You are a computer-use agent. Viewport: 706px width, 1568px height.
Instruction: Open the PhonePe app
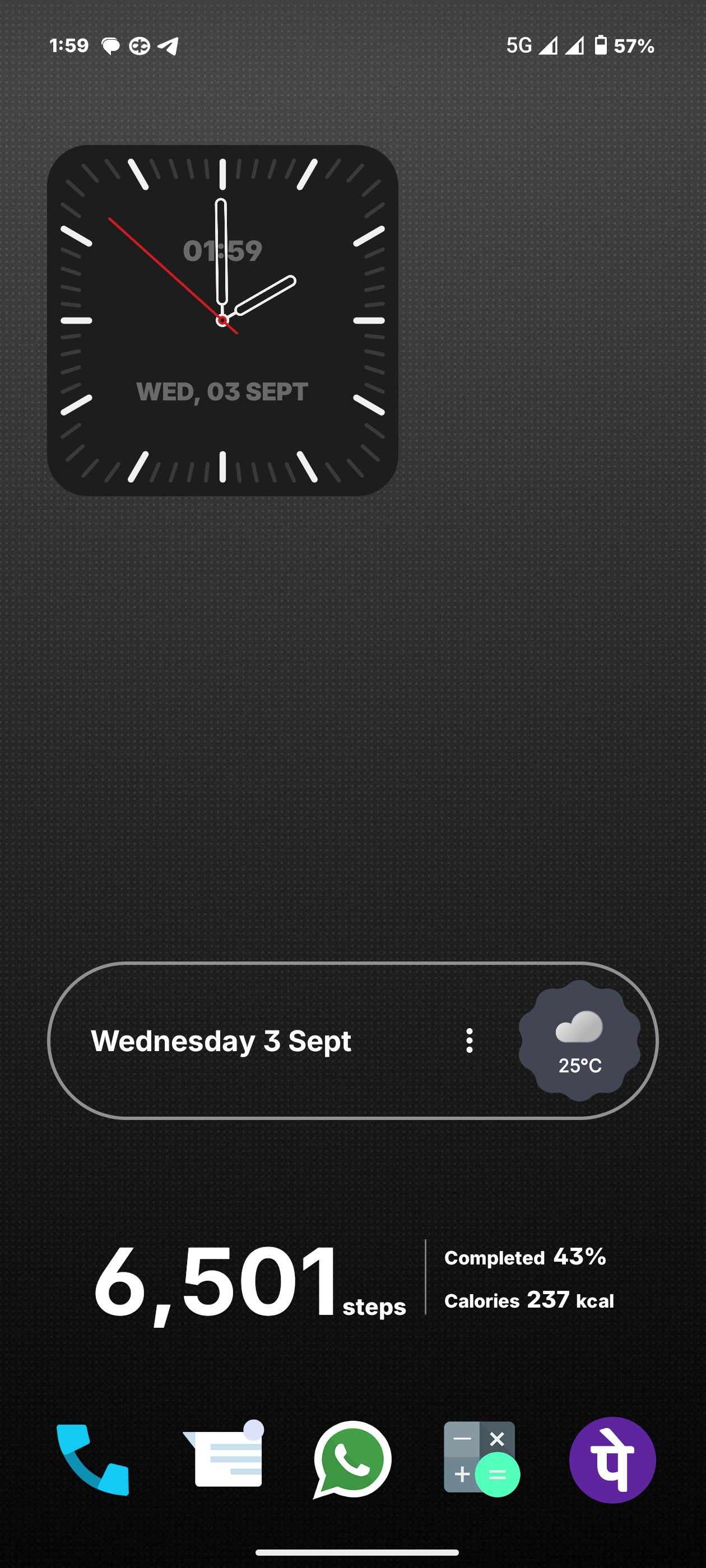point(612,1460)
